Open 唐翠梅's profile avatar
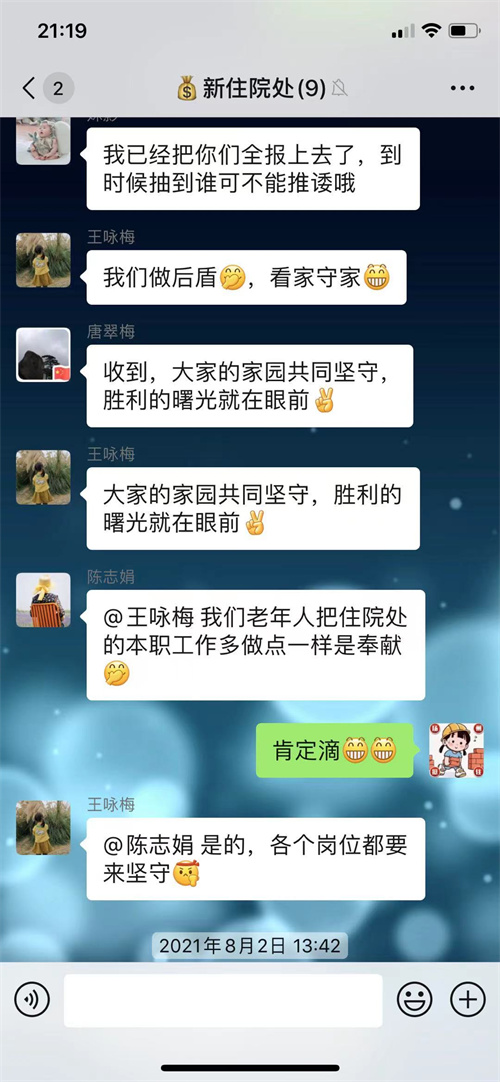The height and width of the screenshot is (1082, 500). point(43,355)
